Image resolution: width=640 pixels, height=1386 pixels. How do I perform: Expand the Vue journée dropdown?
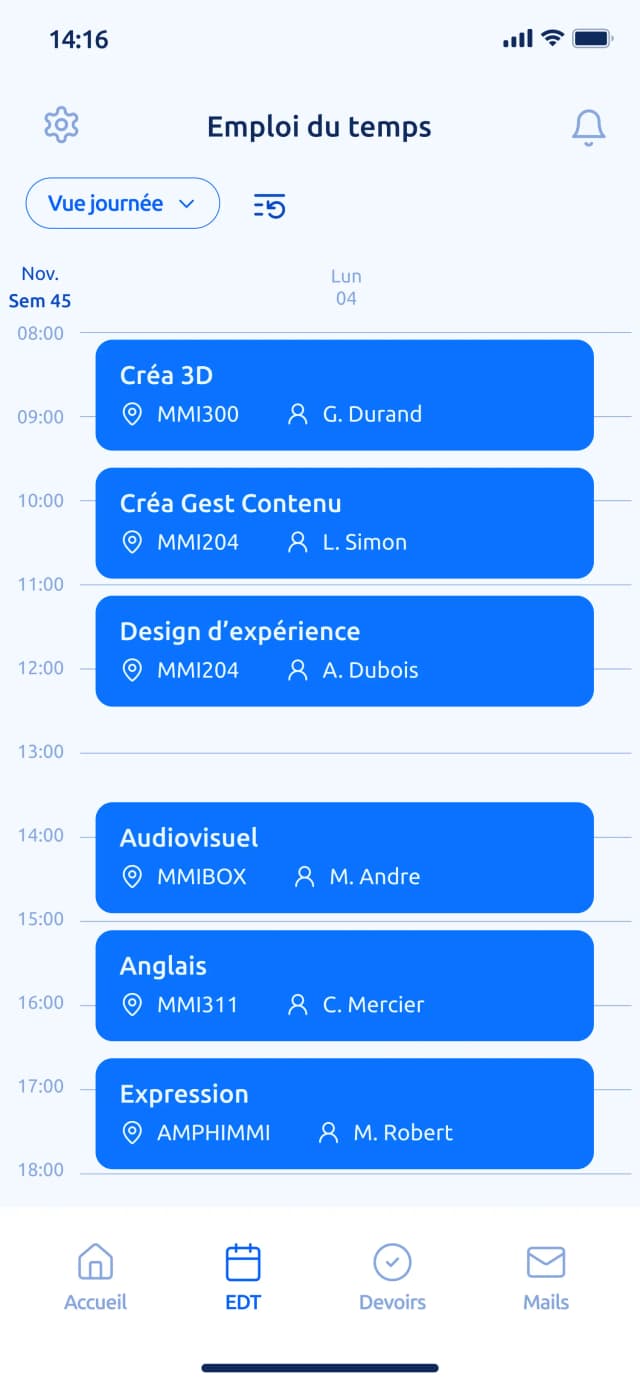122,203
